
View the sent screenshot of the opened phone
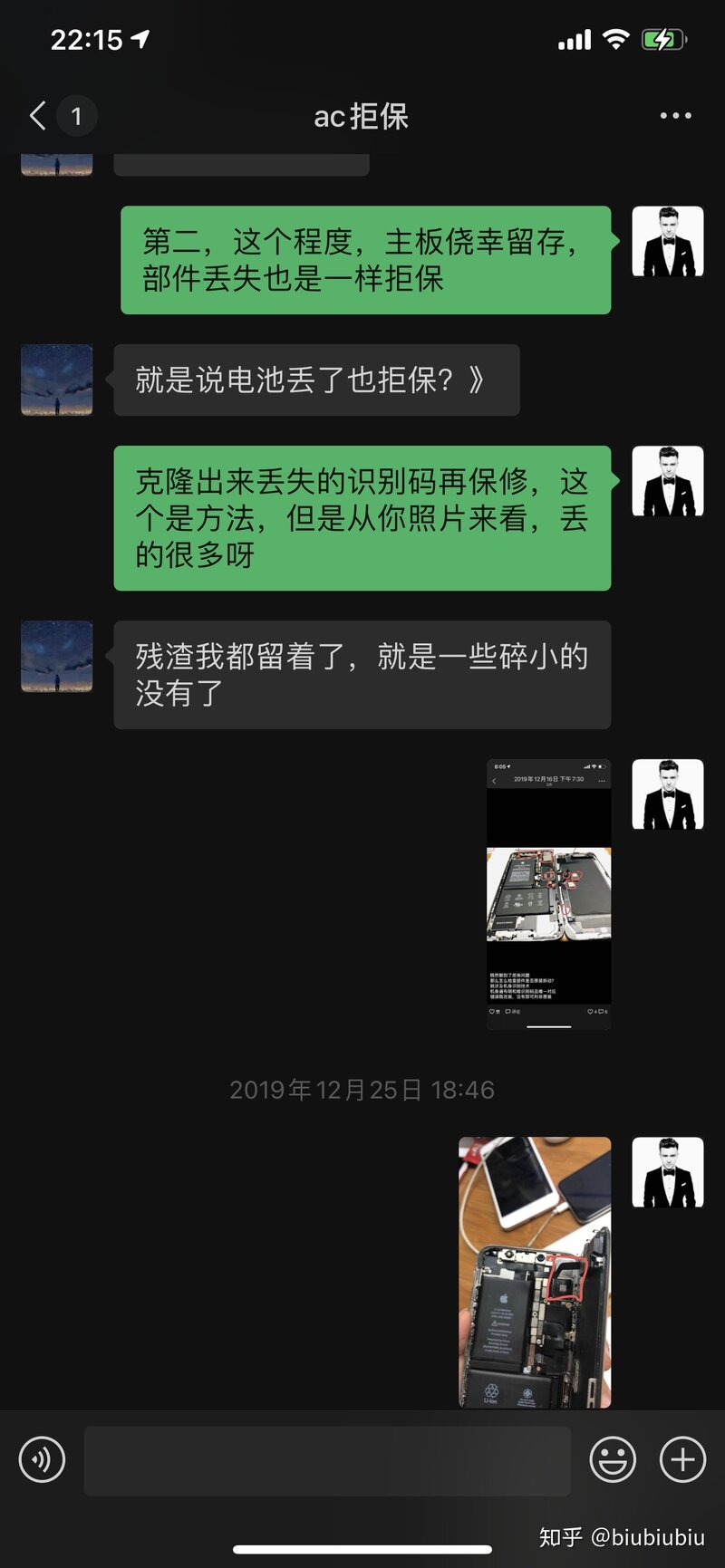point(548,894)
